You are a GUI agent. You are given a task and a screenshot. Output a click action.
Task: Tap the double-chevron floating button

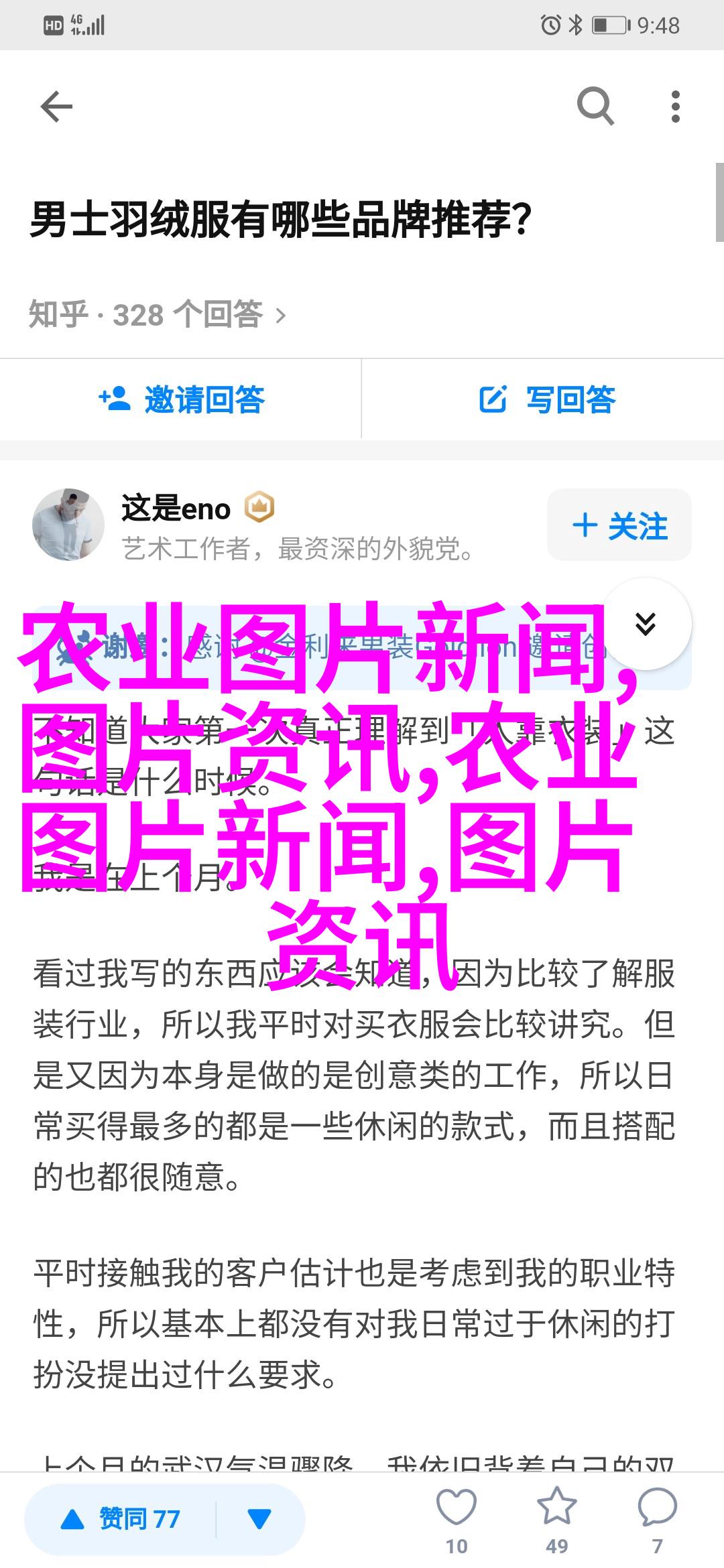[646, 624]
